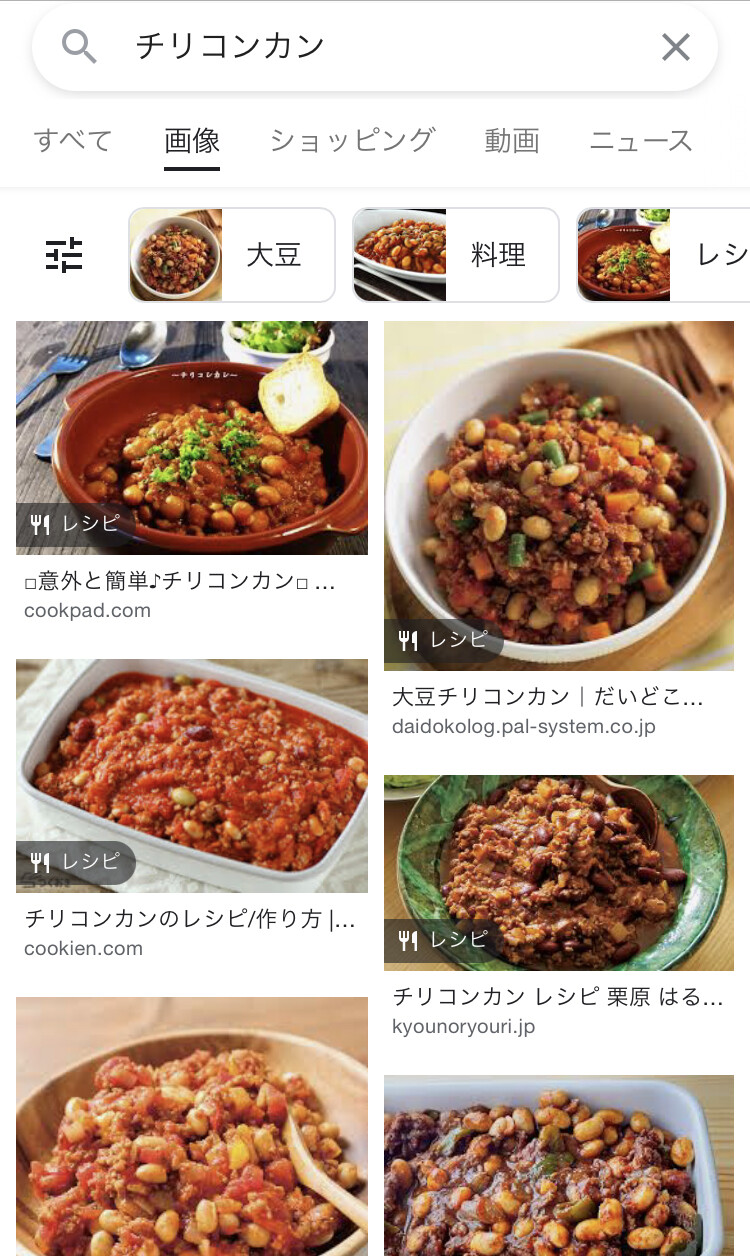This screenshot has width=750, height=1256.
Task: View the 大豆チリコンカン image from daidokolog.pal-system.co.jp
Action: 559,495
